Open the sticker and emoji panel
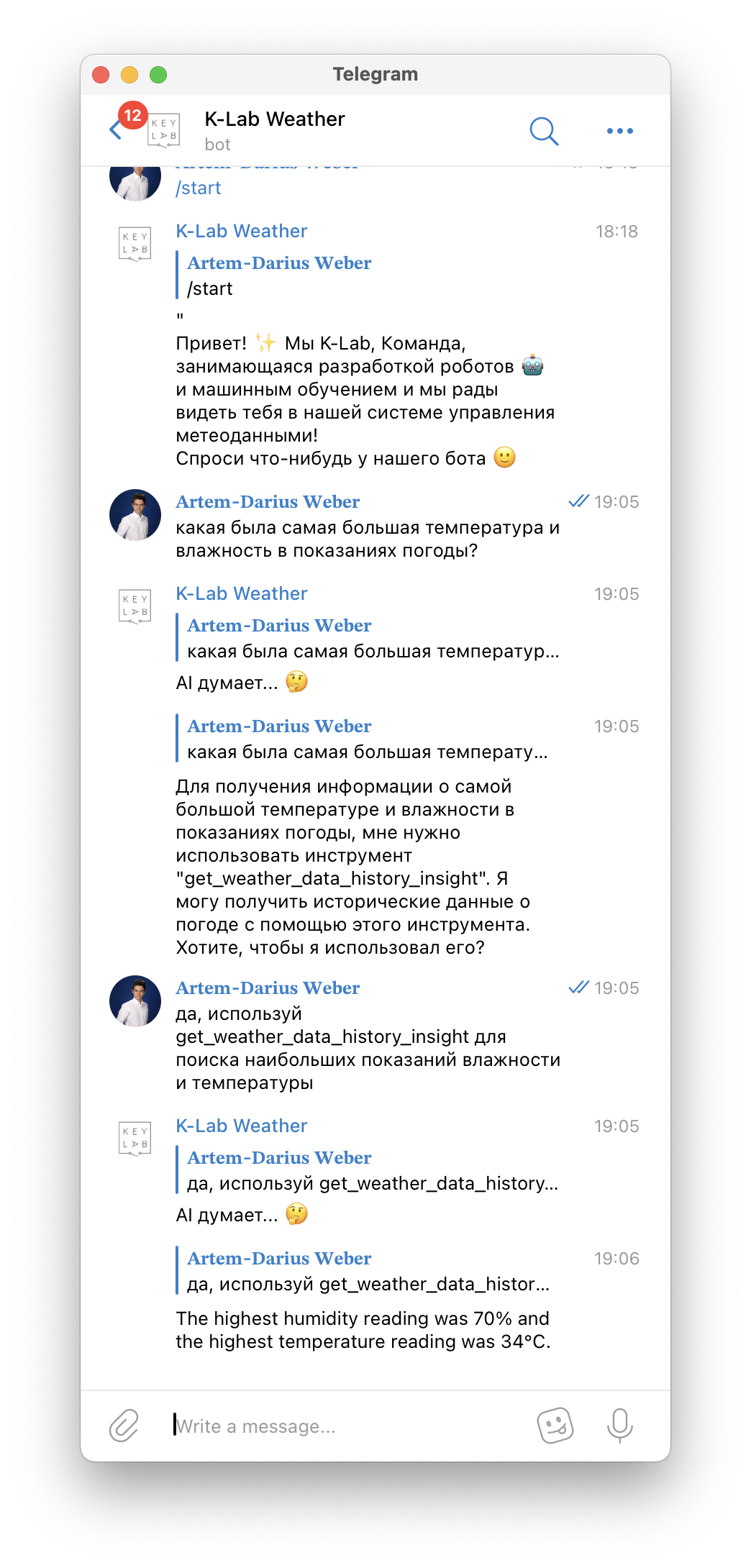The image size is (751, 1568). pos(555,1426)
